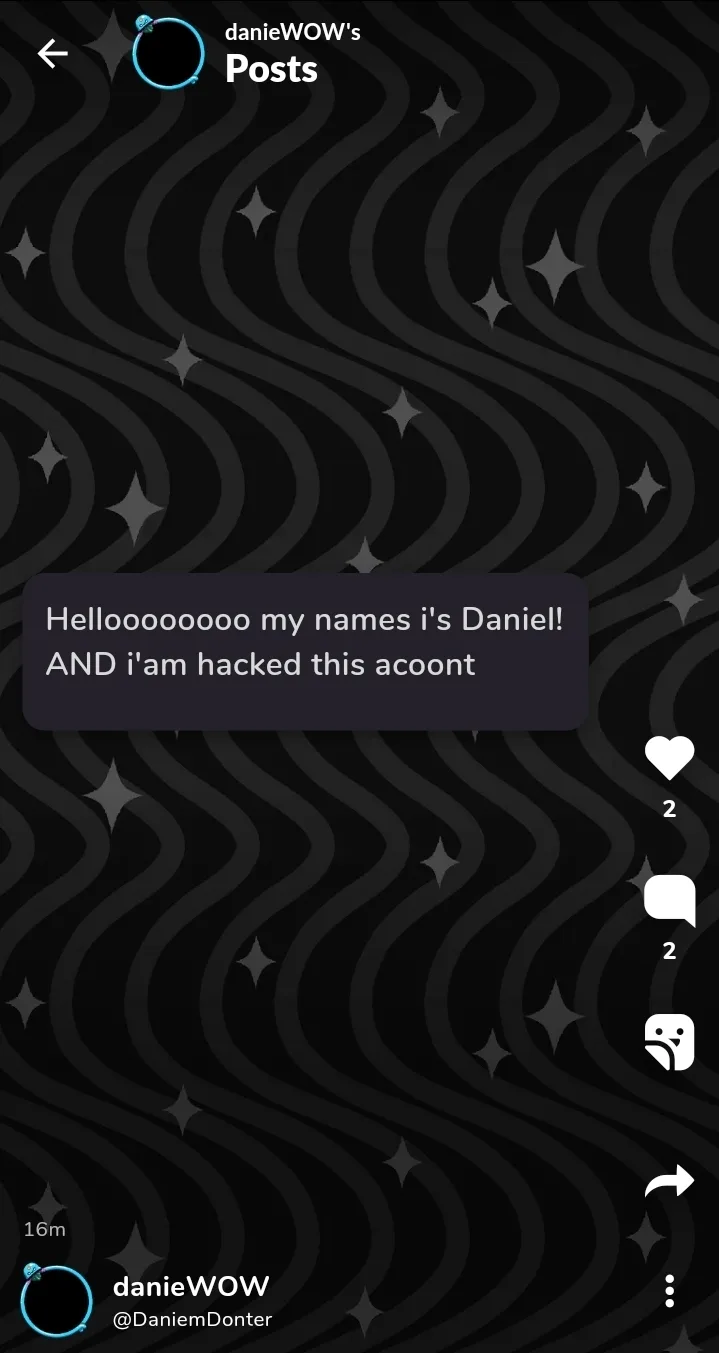Like this post with the heart icon
This screenshot has height=1353, width=719.
[x=669, y=758]
